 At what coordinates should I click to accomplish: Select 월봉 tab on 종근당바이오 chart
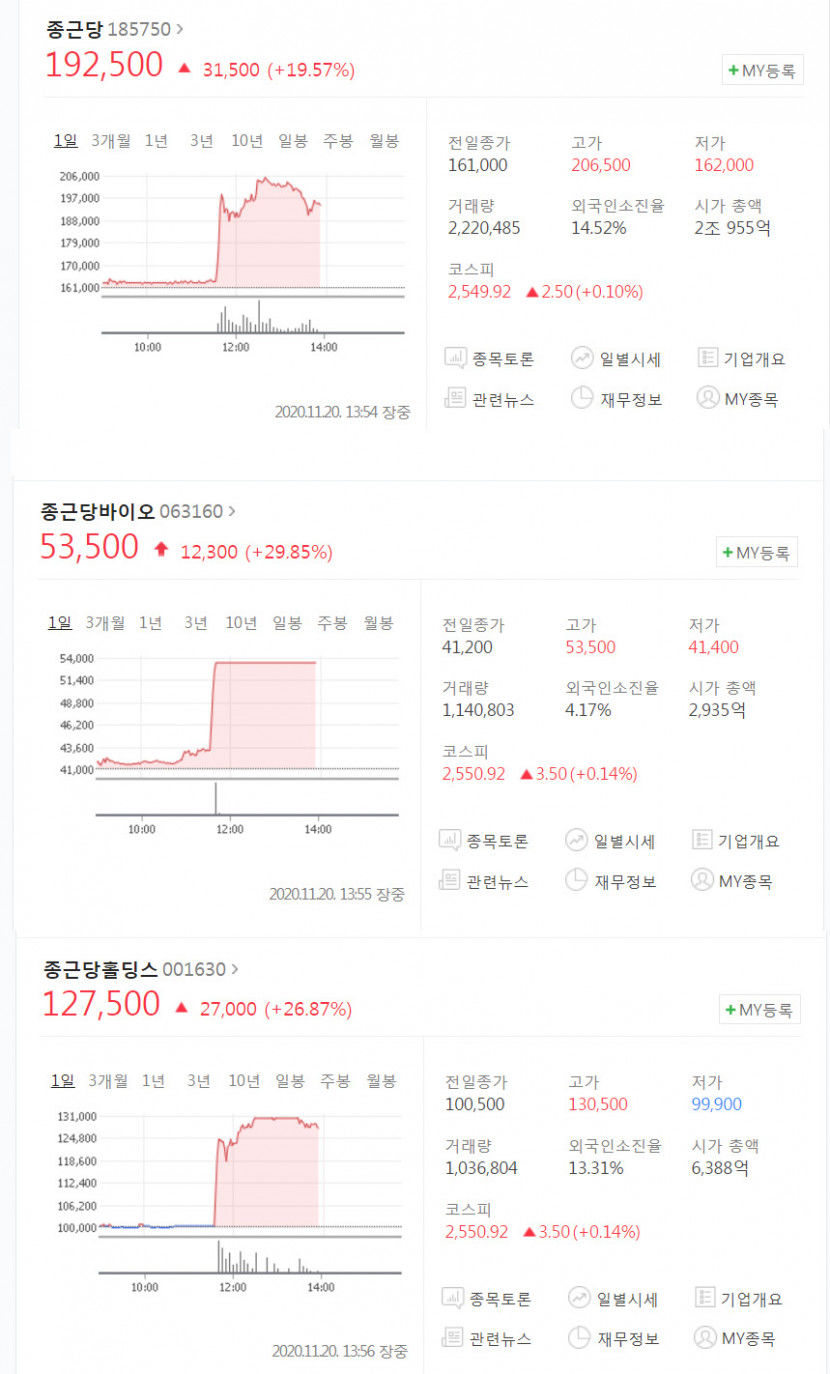(377, 622)
